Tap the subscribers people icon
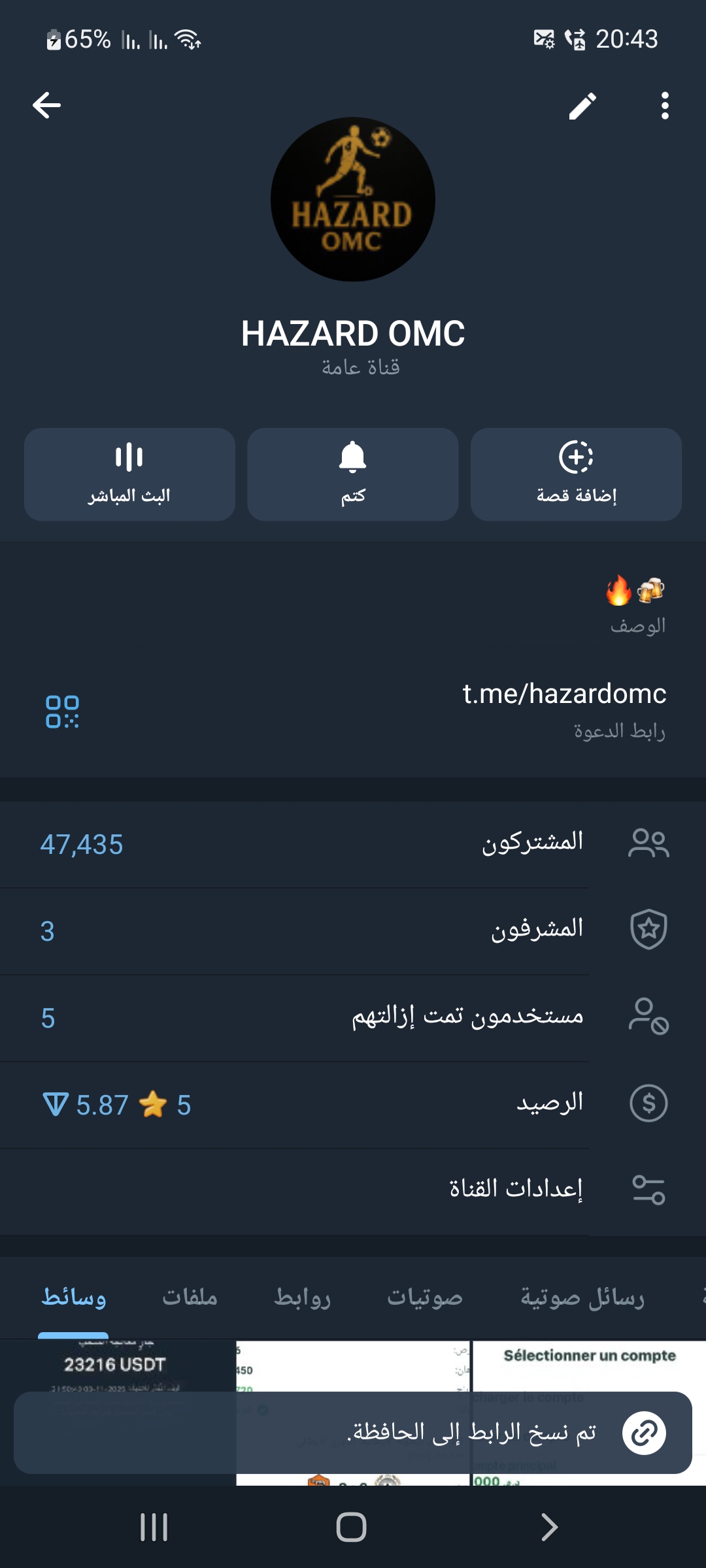 coord(648,844)
